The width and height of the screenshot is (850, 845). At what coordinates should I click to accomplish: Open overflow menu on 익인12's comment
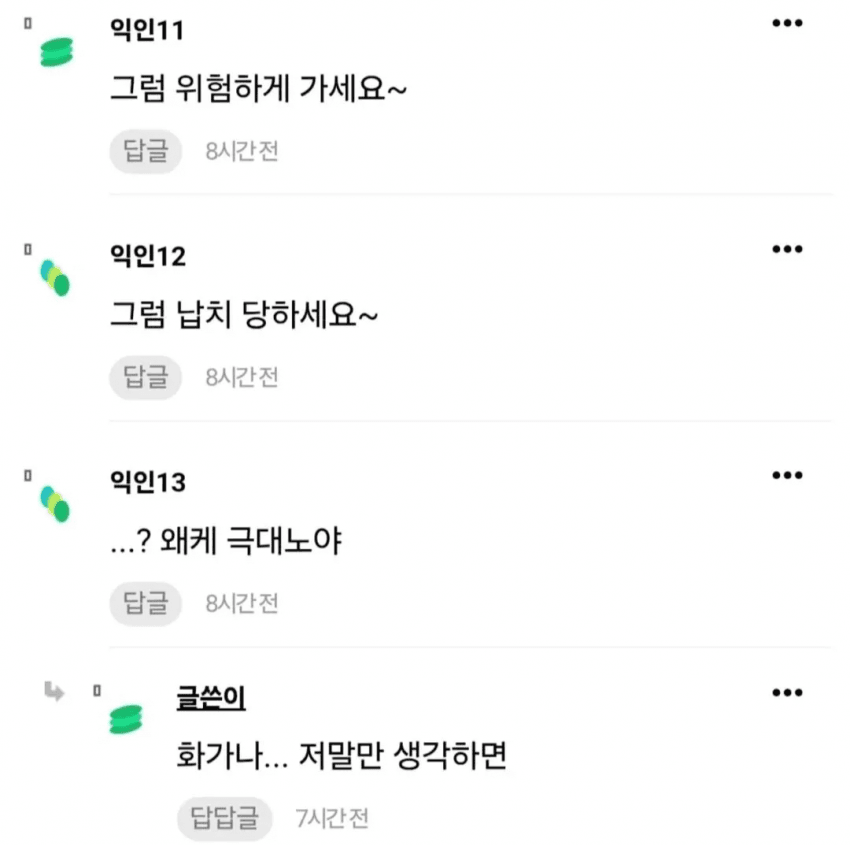tap(787, 249)
